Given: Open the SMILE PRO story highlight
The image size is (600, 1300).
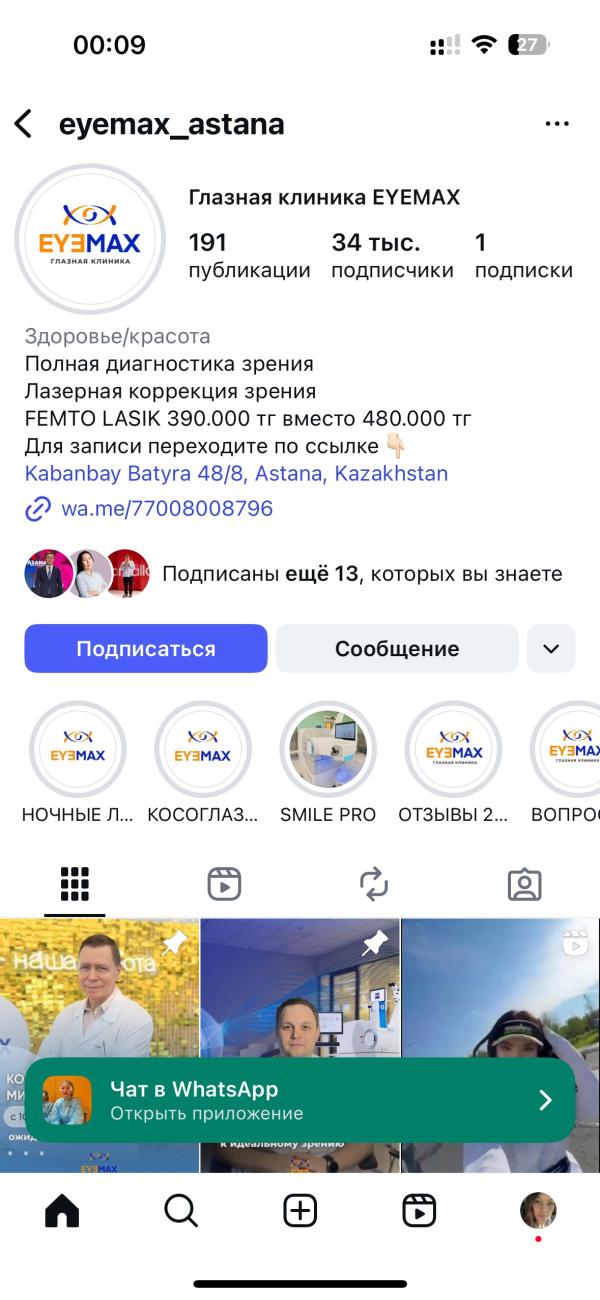Looking at the screenshot, I should pyautogui.click(x=328, y=750).
